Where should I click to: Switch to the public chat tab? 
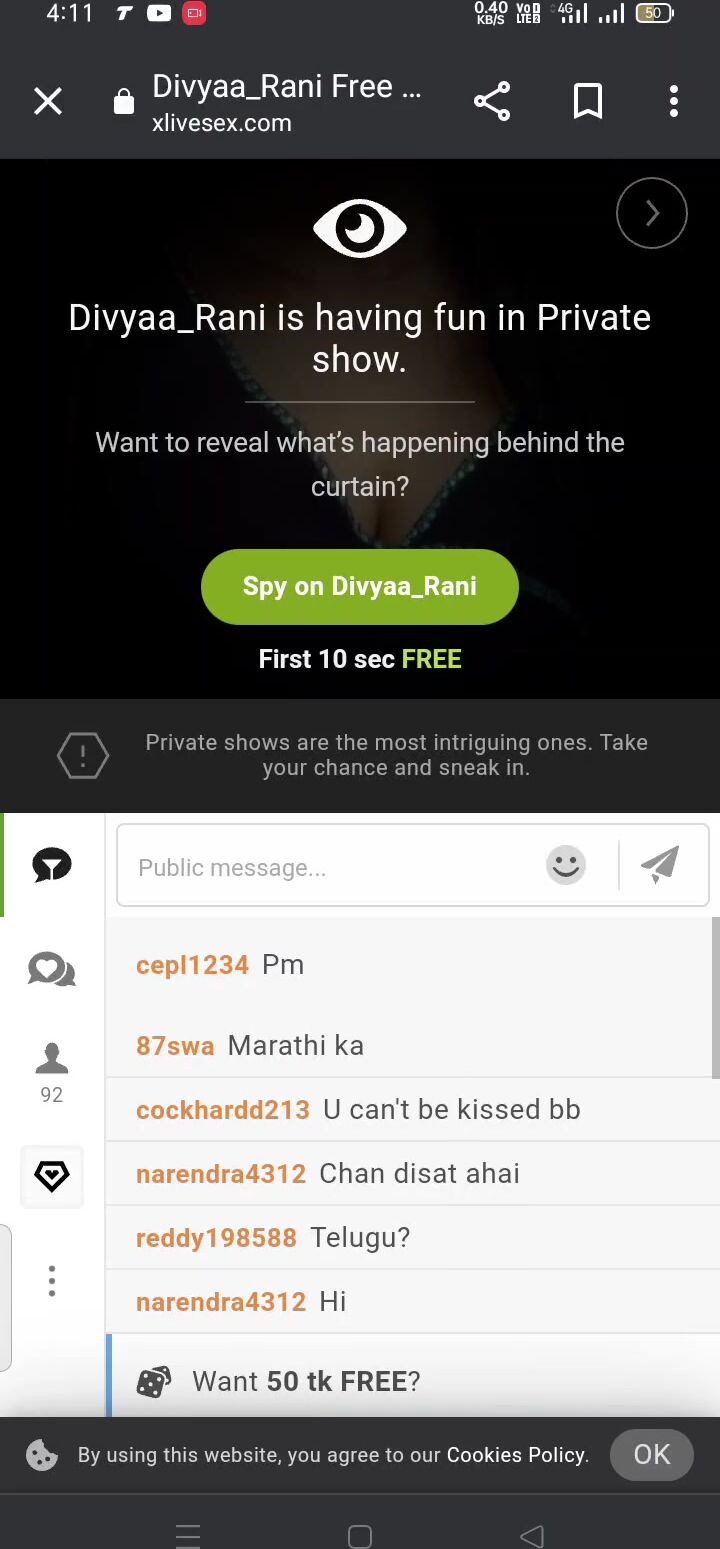(52, 865)
